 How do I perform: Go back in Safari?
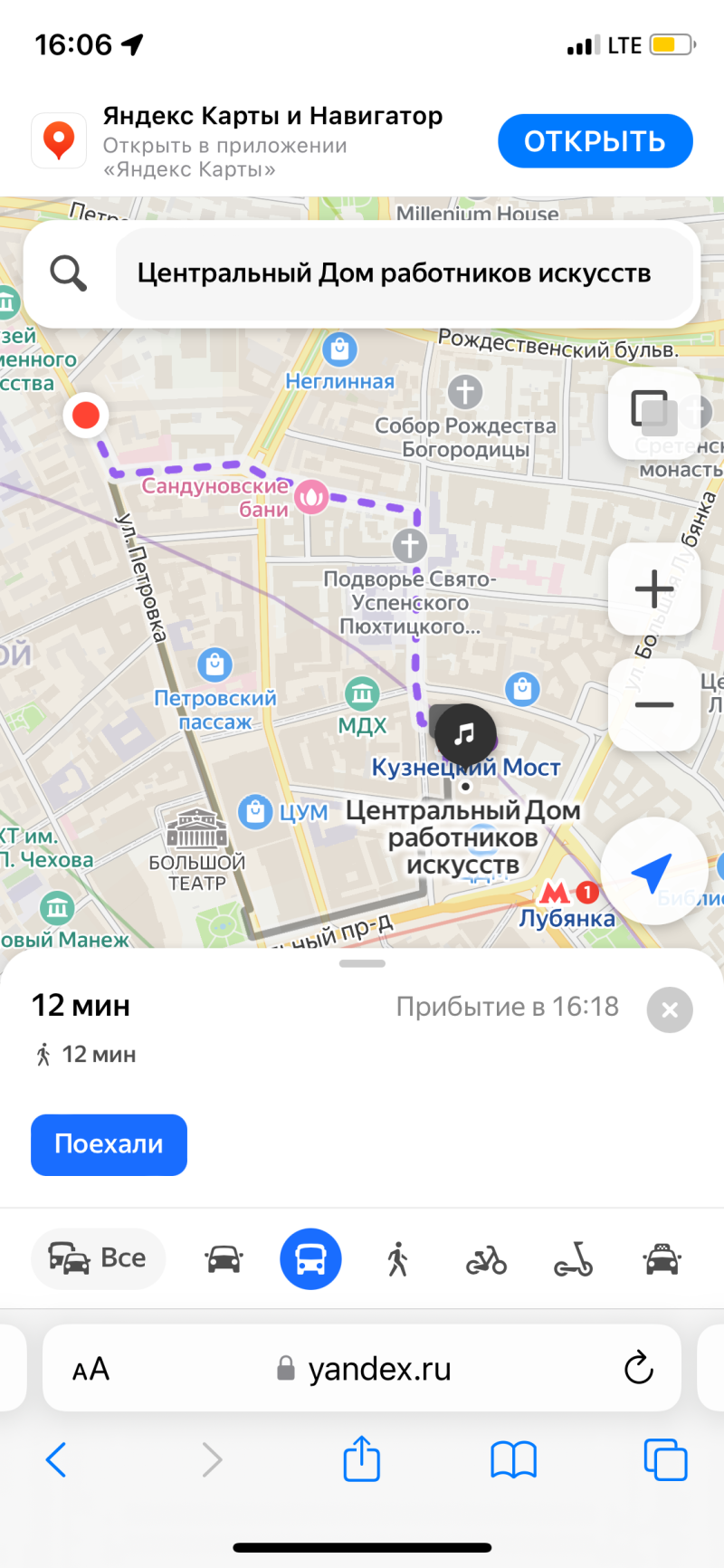[56, 1458]
